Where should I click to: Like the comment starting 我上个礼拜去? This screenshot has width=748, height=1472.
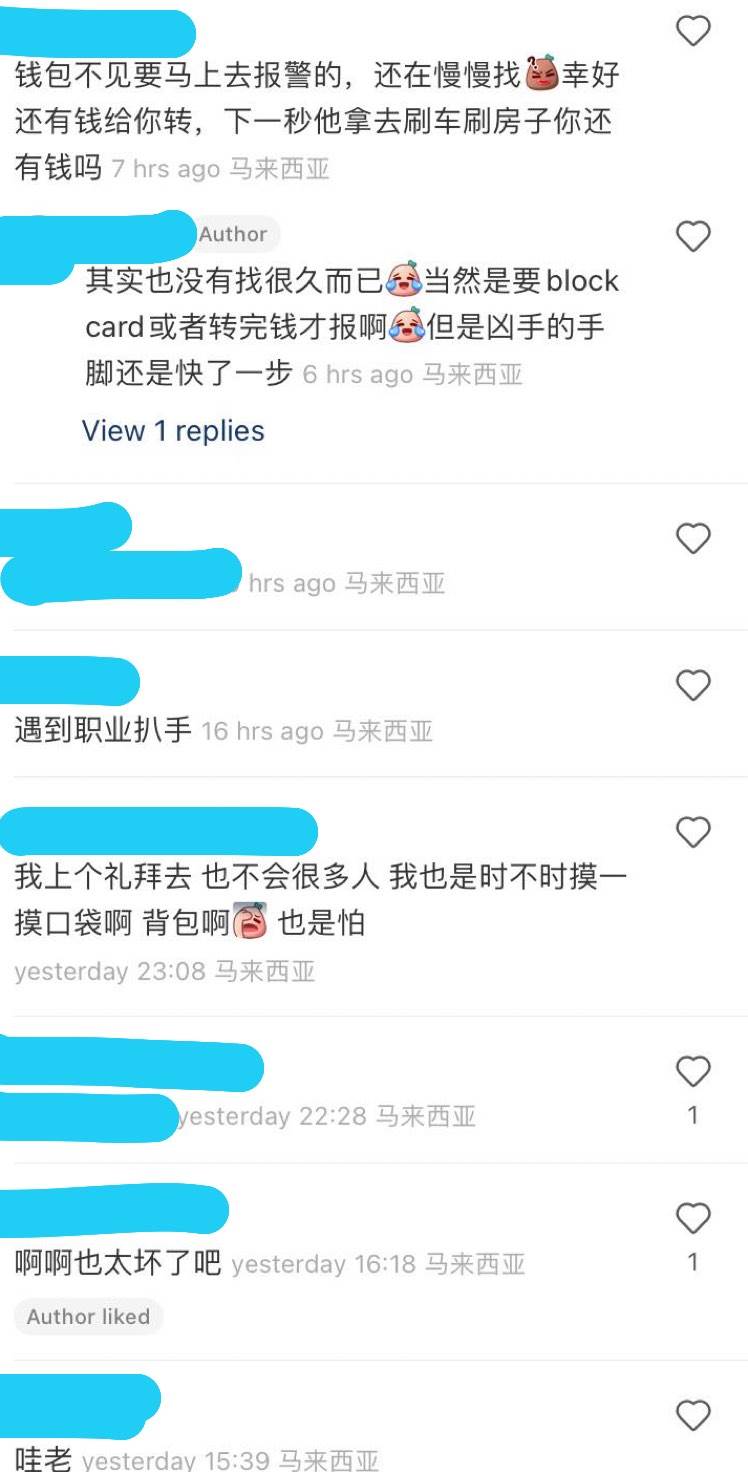click(x=693, y=831)
